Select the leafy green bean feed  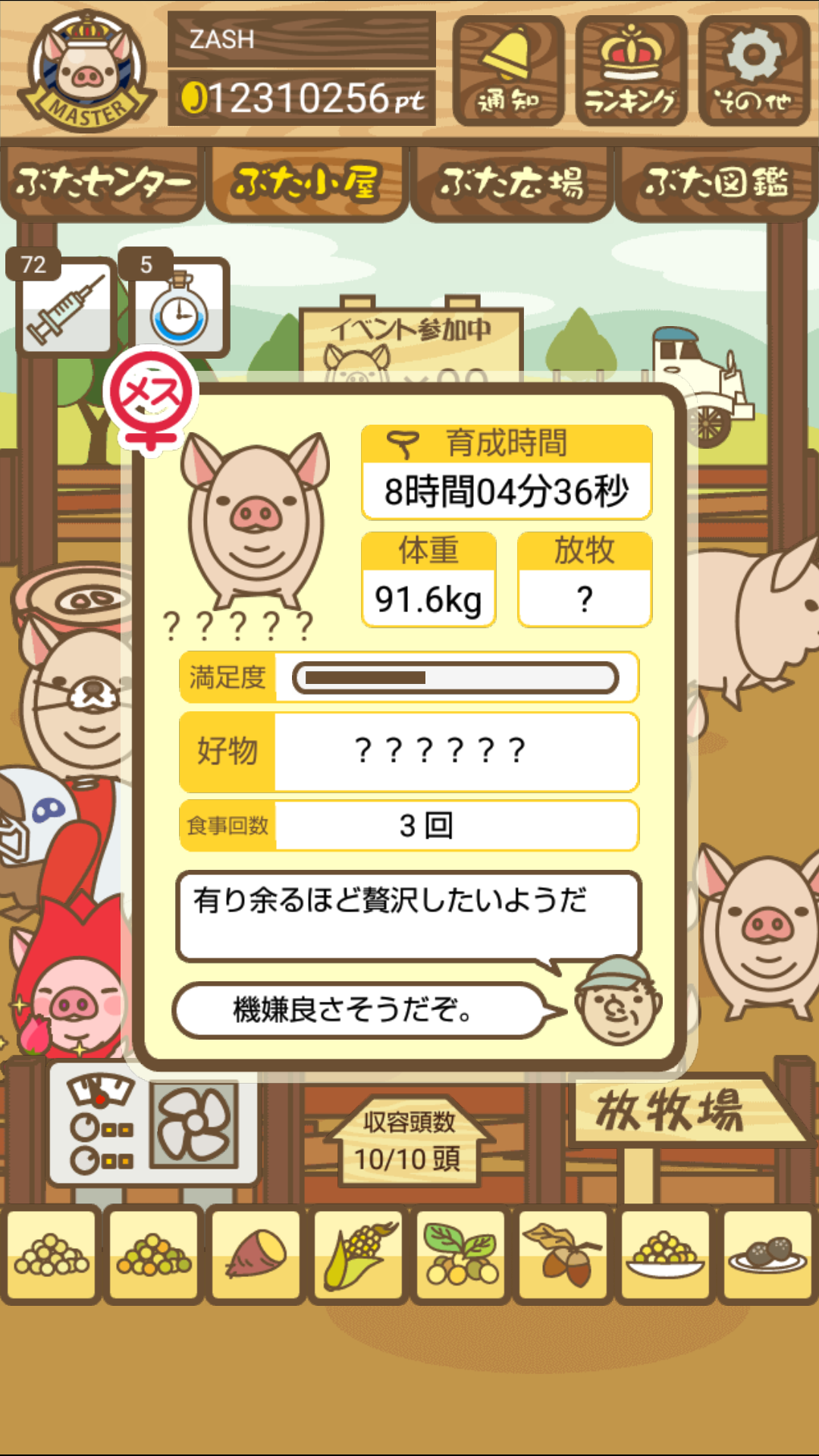(461, 1254)
